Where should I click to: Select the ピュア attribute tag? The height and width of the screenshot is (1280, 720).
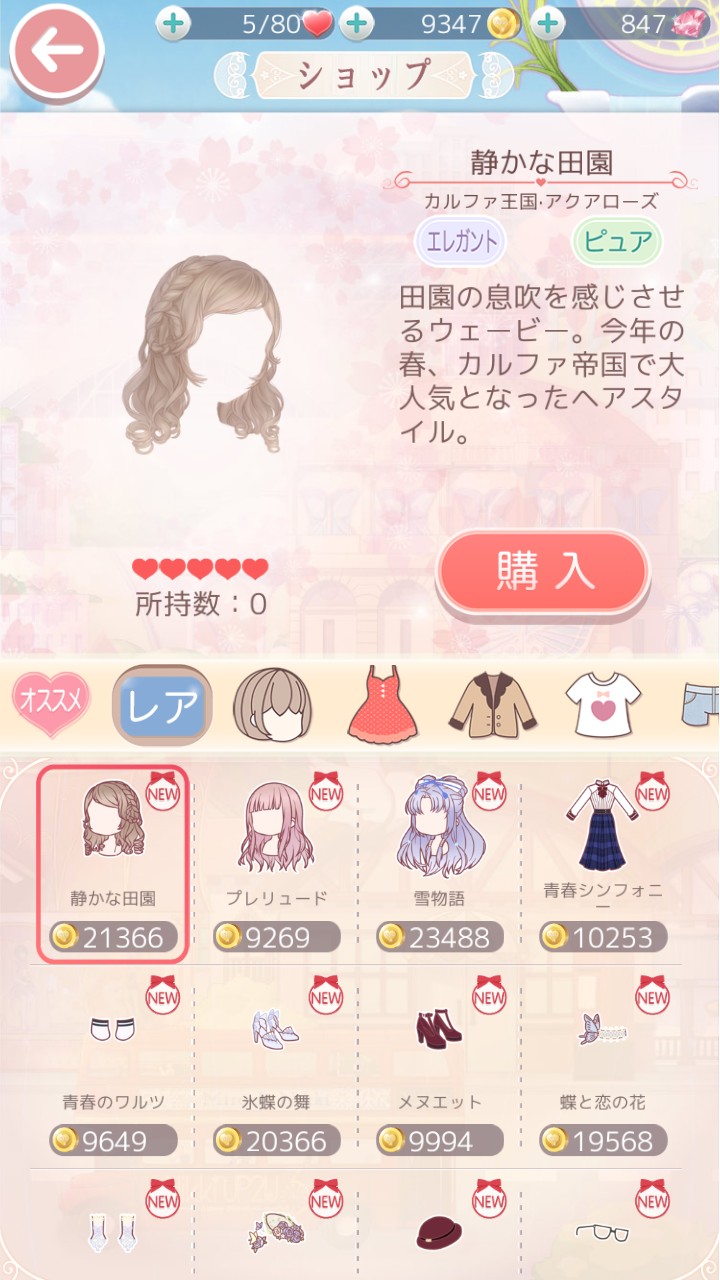pos(617,240)
